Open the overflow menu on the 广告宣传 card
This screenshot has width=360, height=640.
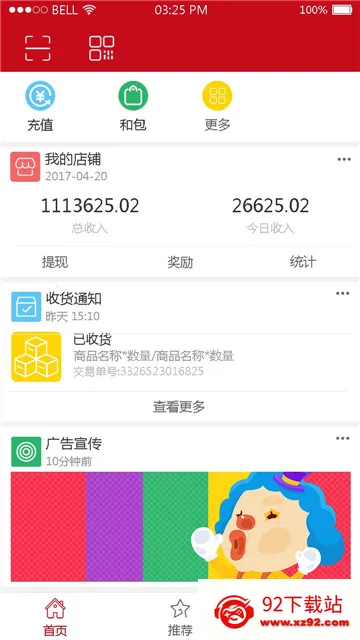342,438
